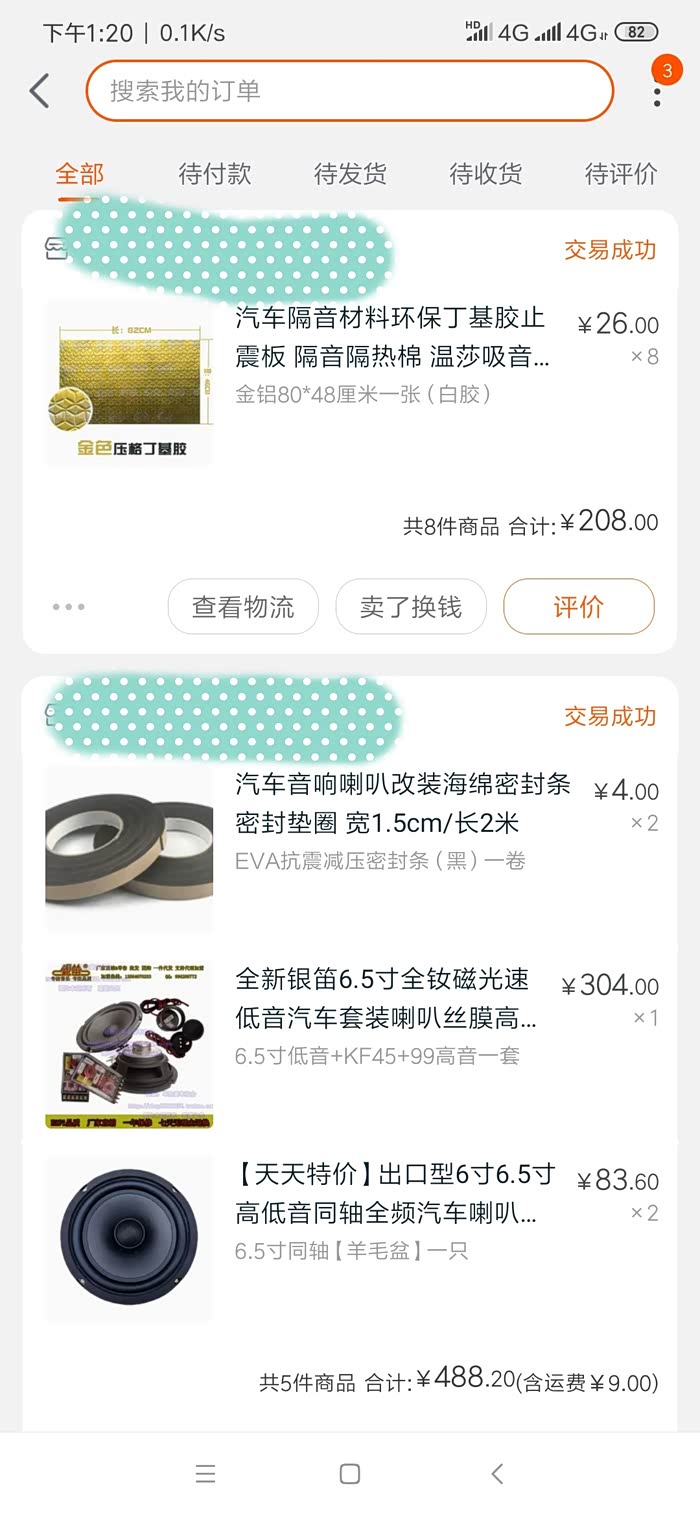Open the 汽车音响喇叭改装海绵密封条 item
This screenshot has width=700, height=1516.
click(x=402, y=803)
